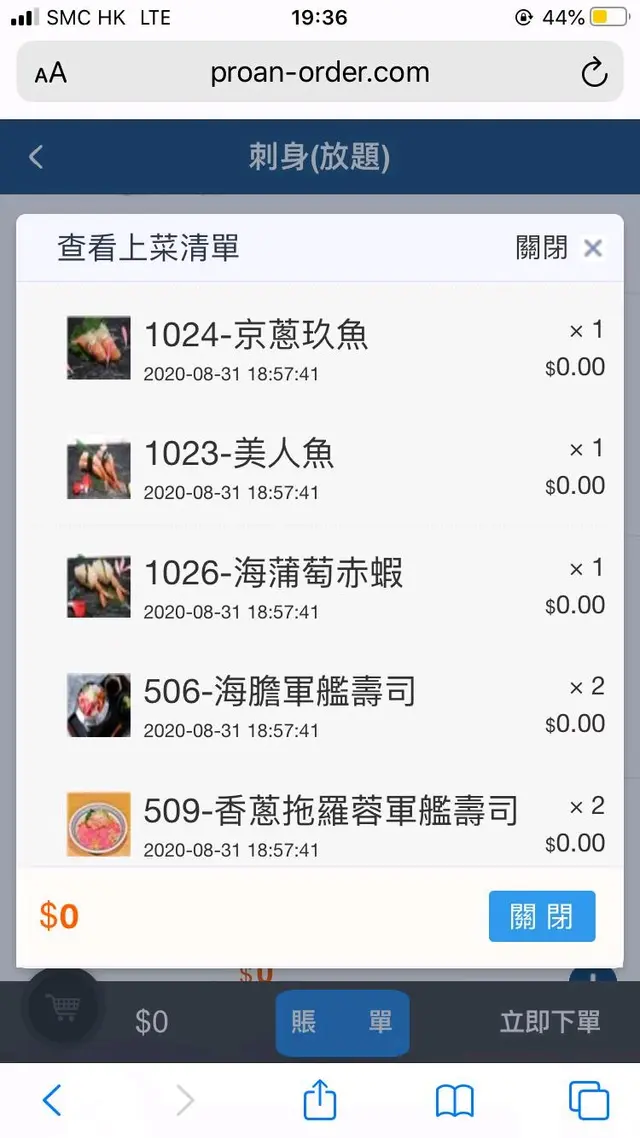Open Safari bookmarks
Screen dimensions: 640x1138
(455, 1101)
